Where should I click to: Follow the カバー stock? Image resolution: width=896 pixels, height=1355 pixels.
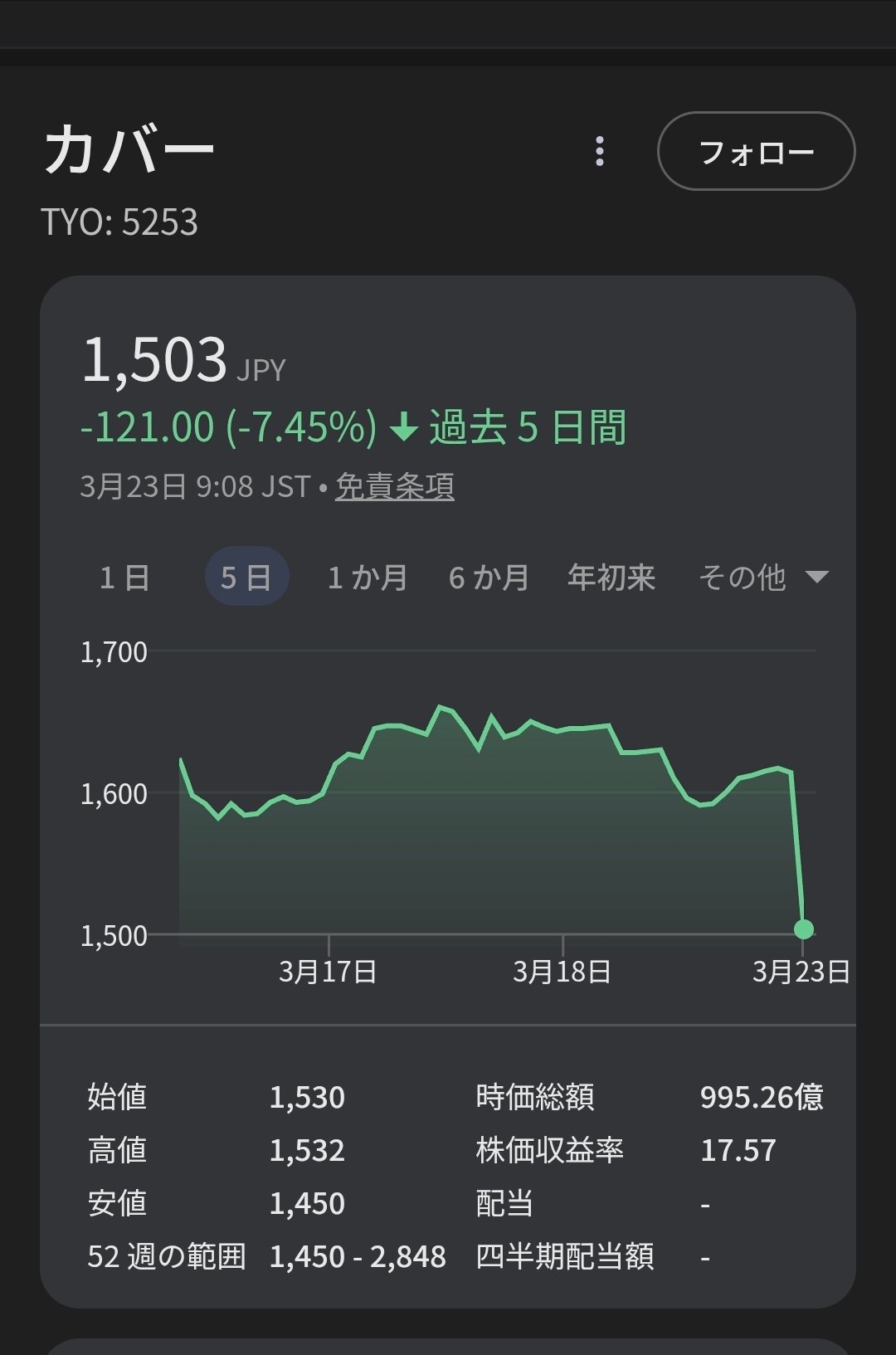(x=756, y=151)
